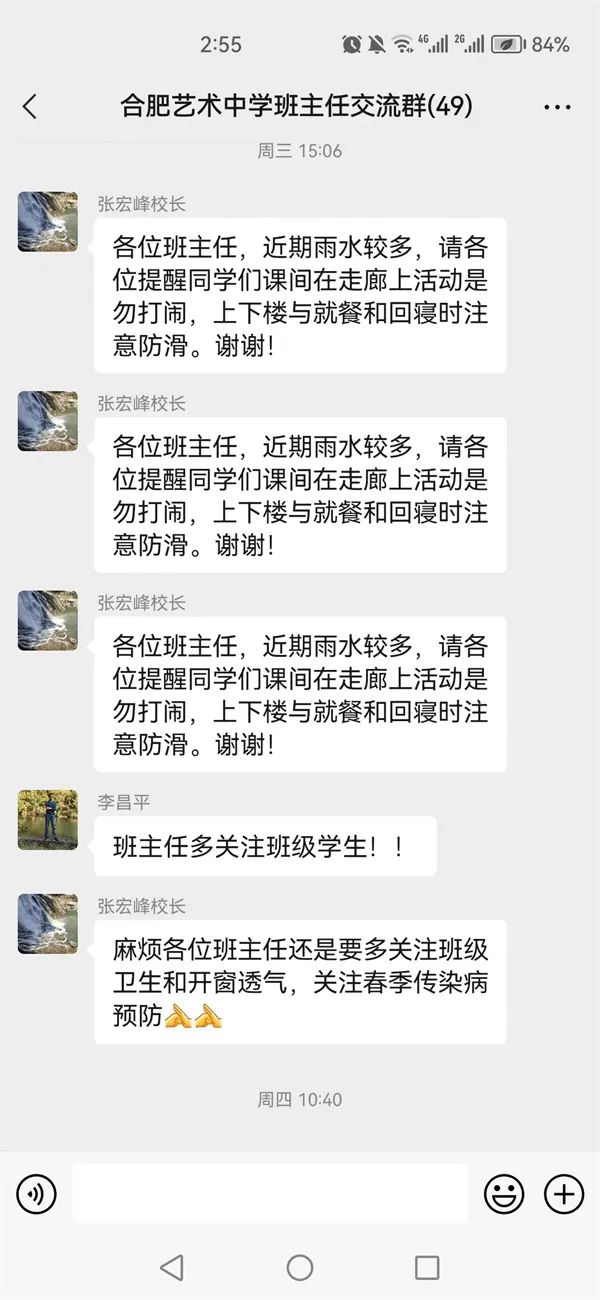
Task: Switch to voice message input
Action: [x=37, y=1193]
